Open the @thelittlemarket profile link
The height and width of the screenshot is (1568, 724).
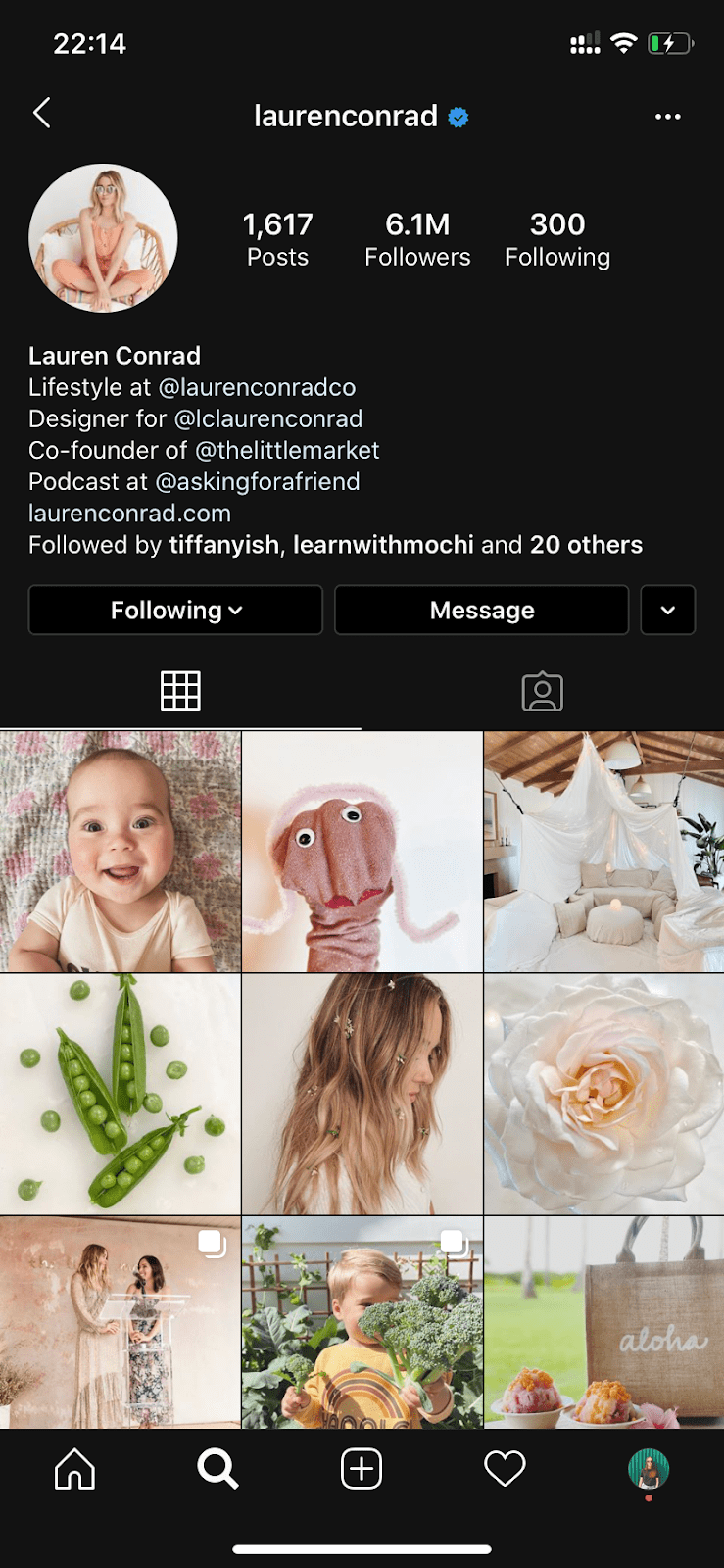(287, 450)
